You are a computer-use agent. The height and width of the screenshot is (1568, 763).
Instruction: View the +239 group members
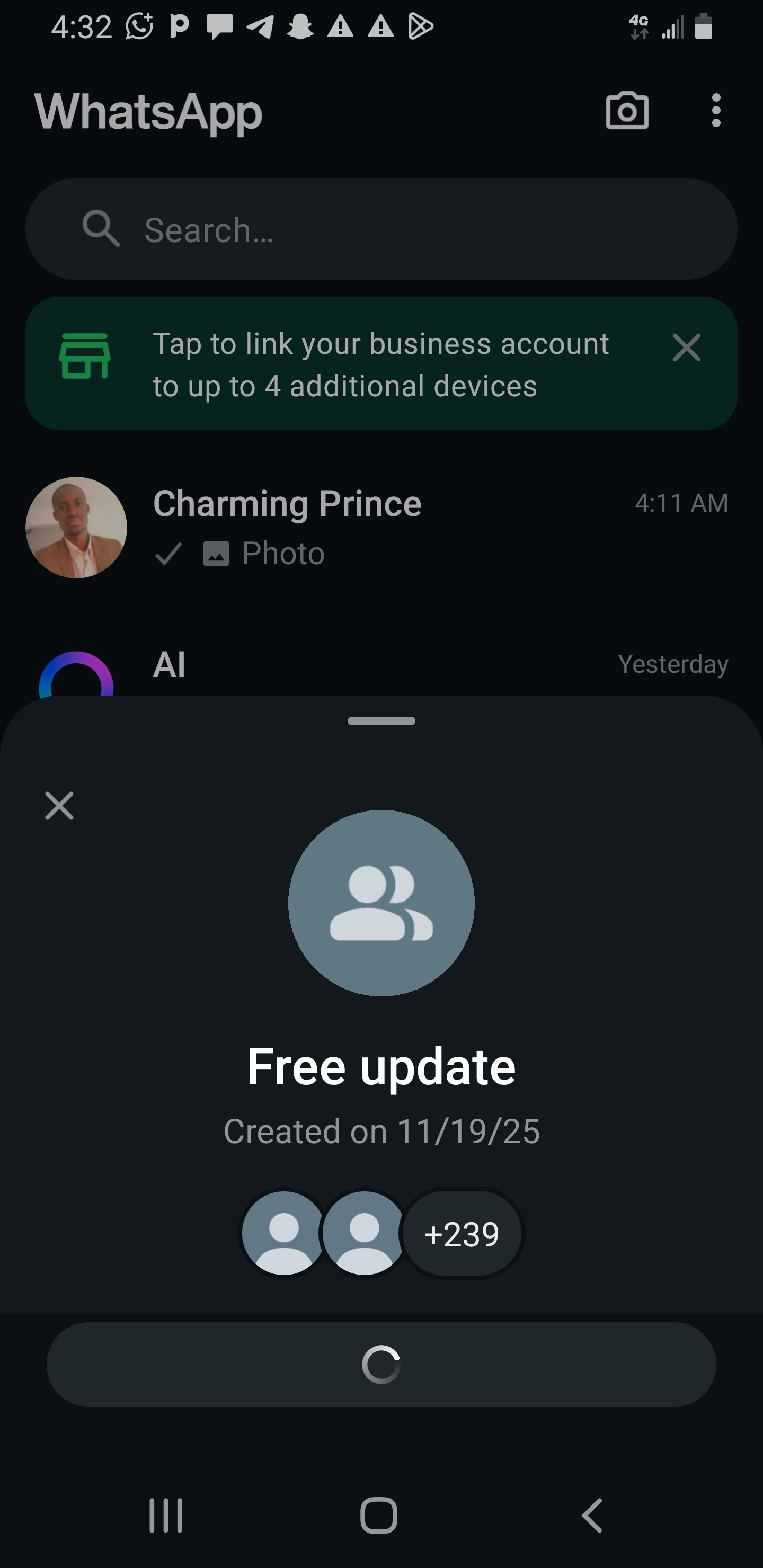[x=462, y=1233]
